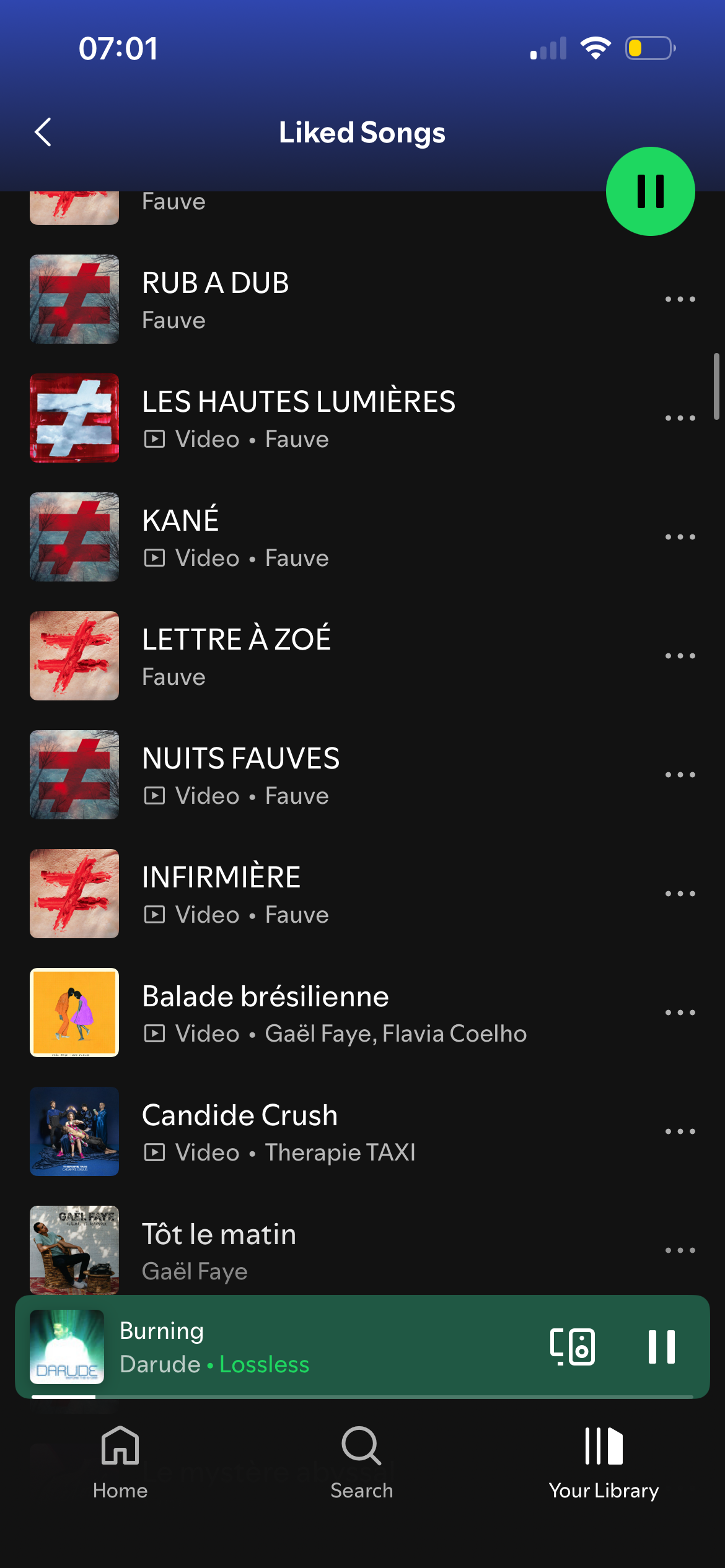The height and width of the screenshot is (1568, 725).
Task: Open more options for LETTRE À ZOÉ
Action: 680,656
